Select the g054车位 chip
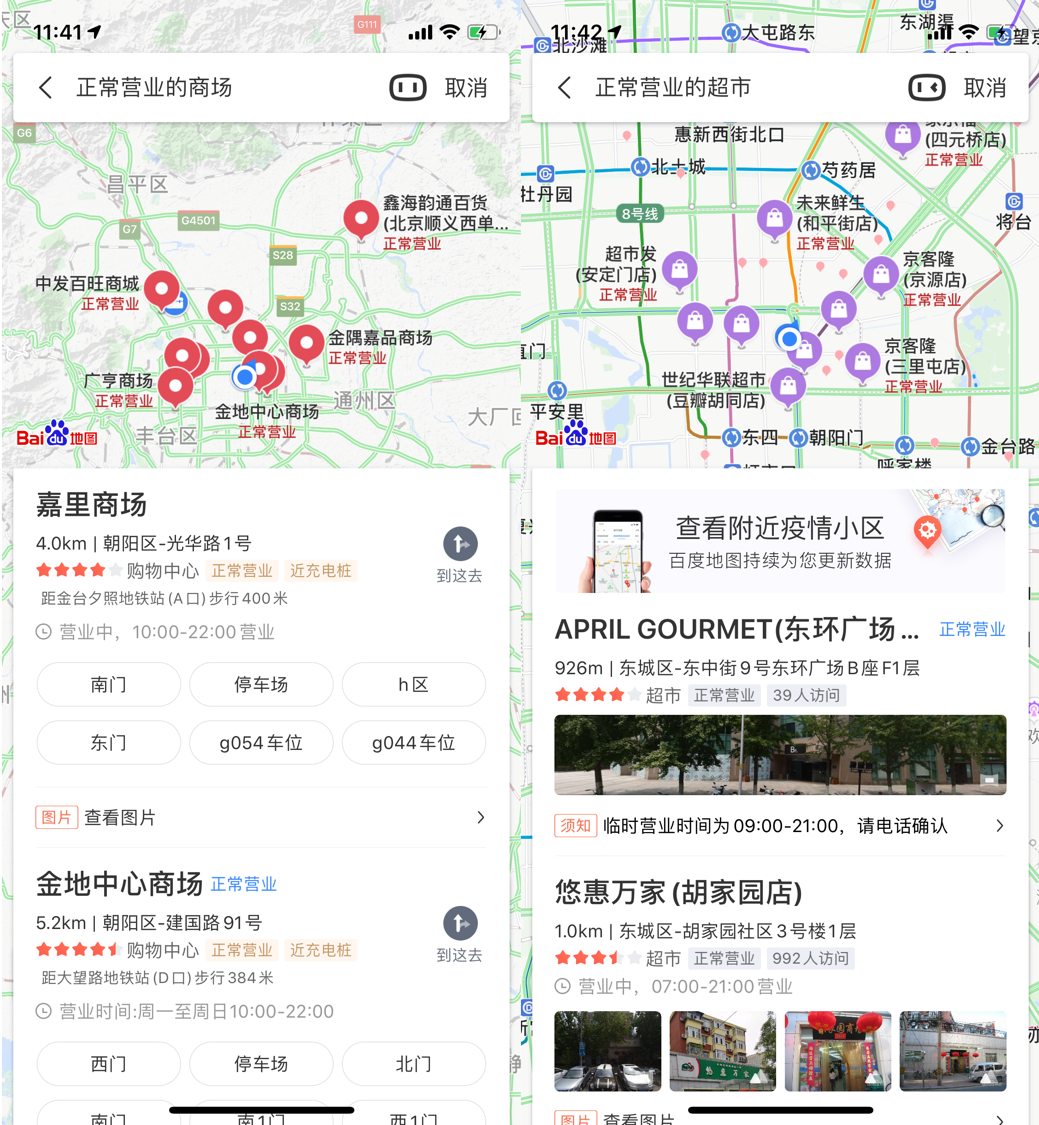 pos(261,743)
